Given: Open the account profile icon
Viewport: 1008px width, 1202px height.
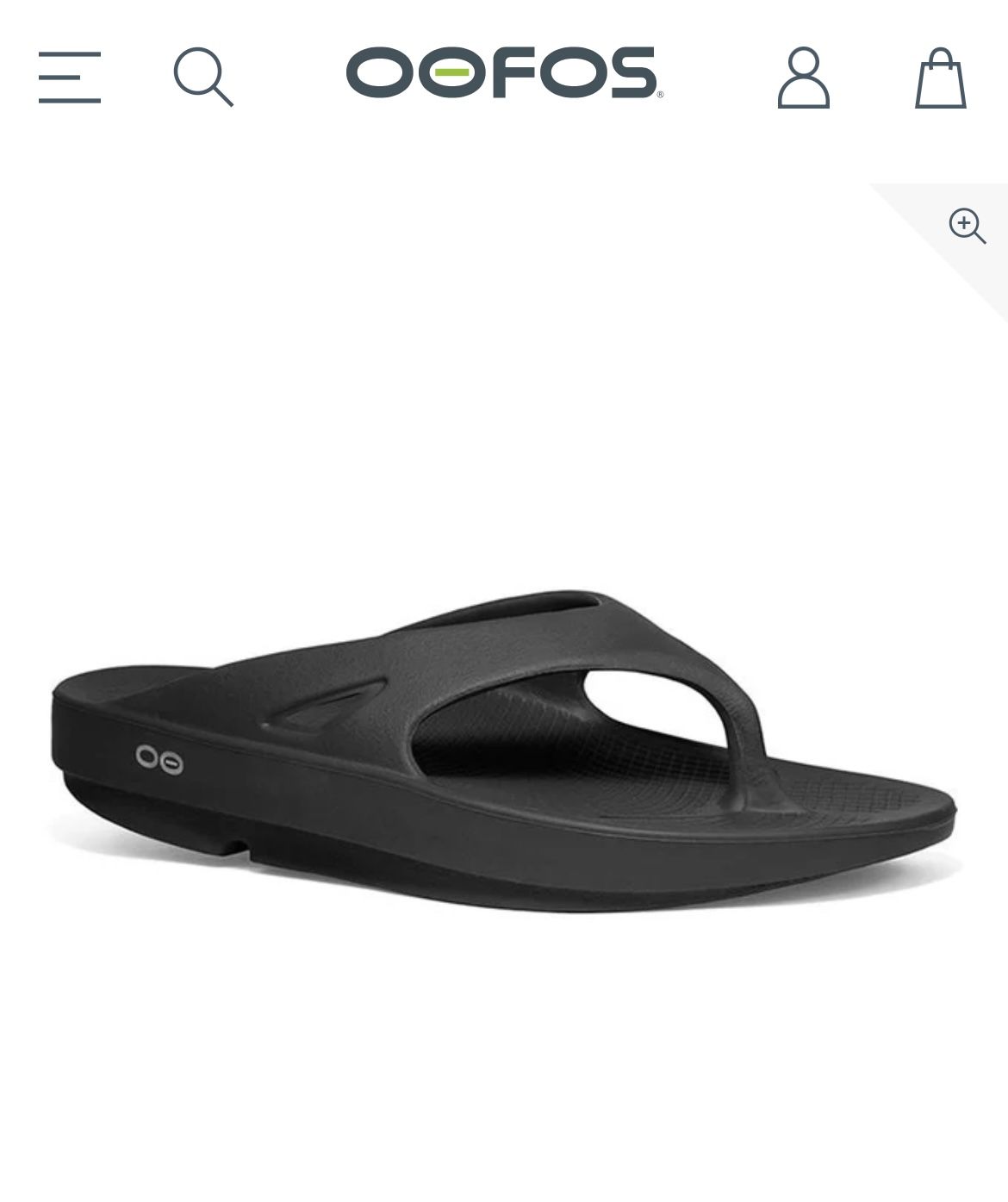Looking at the screenshot, I should point(803,78).
